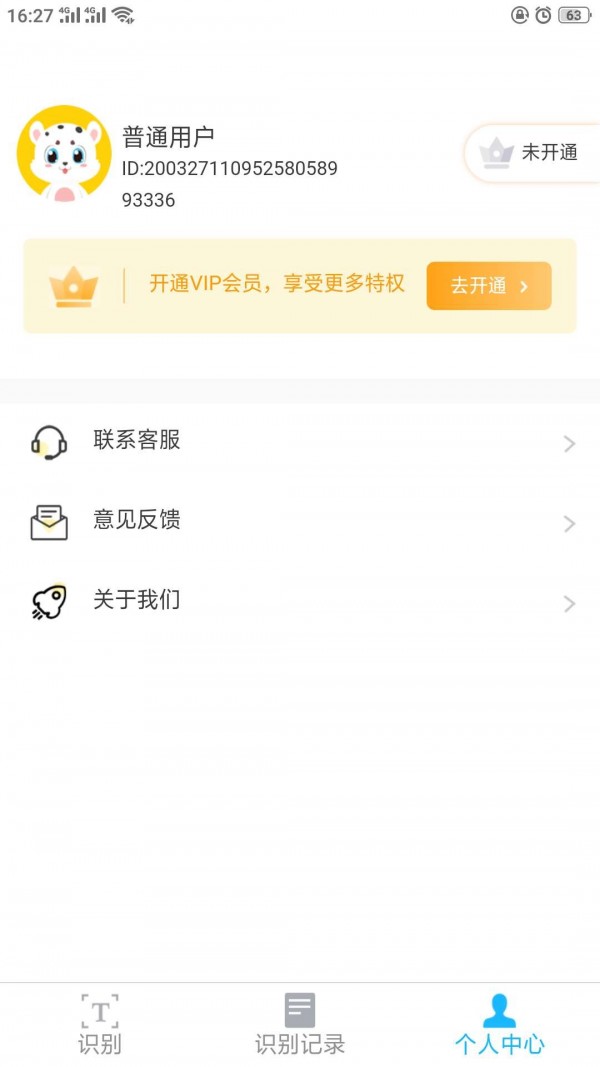Select the 个人中心 tab
Image resolution: width=600 pixels, height=1067 pixels.
tap(499, 1024)
